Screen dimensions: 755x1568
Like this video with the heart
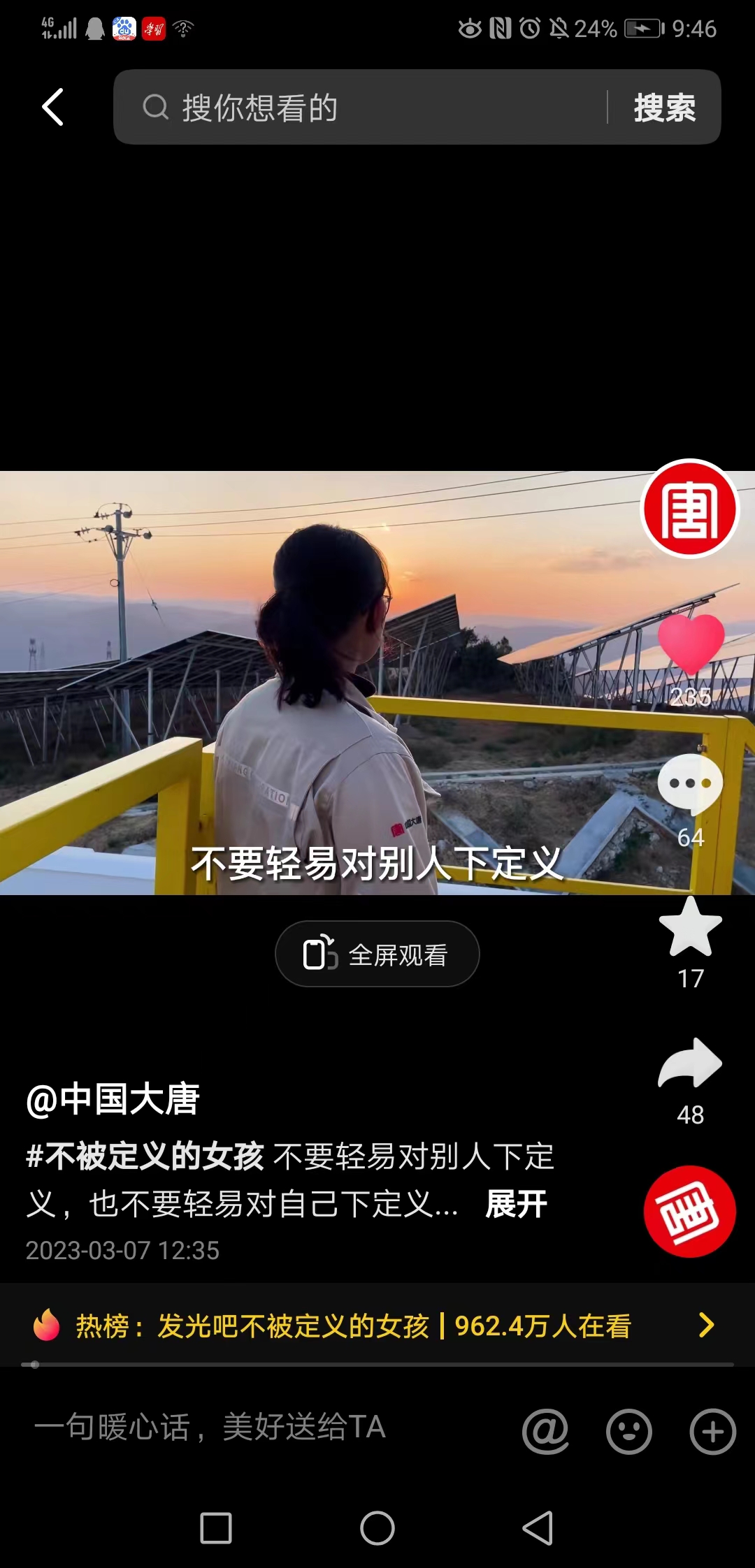[x=691, y=644]
